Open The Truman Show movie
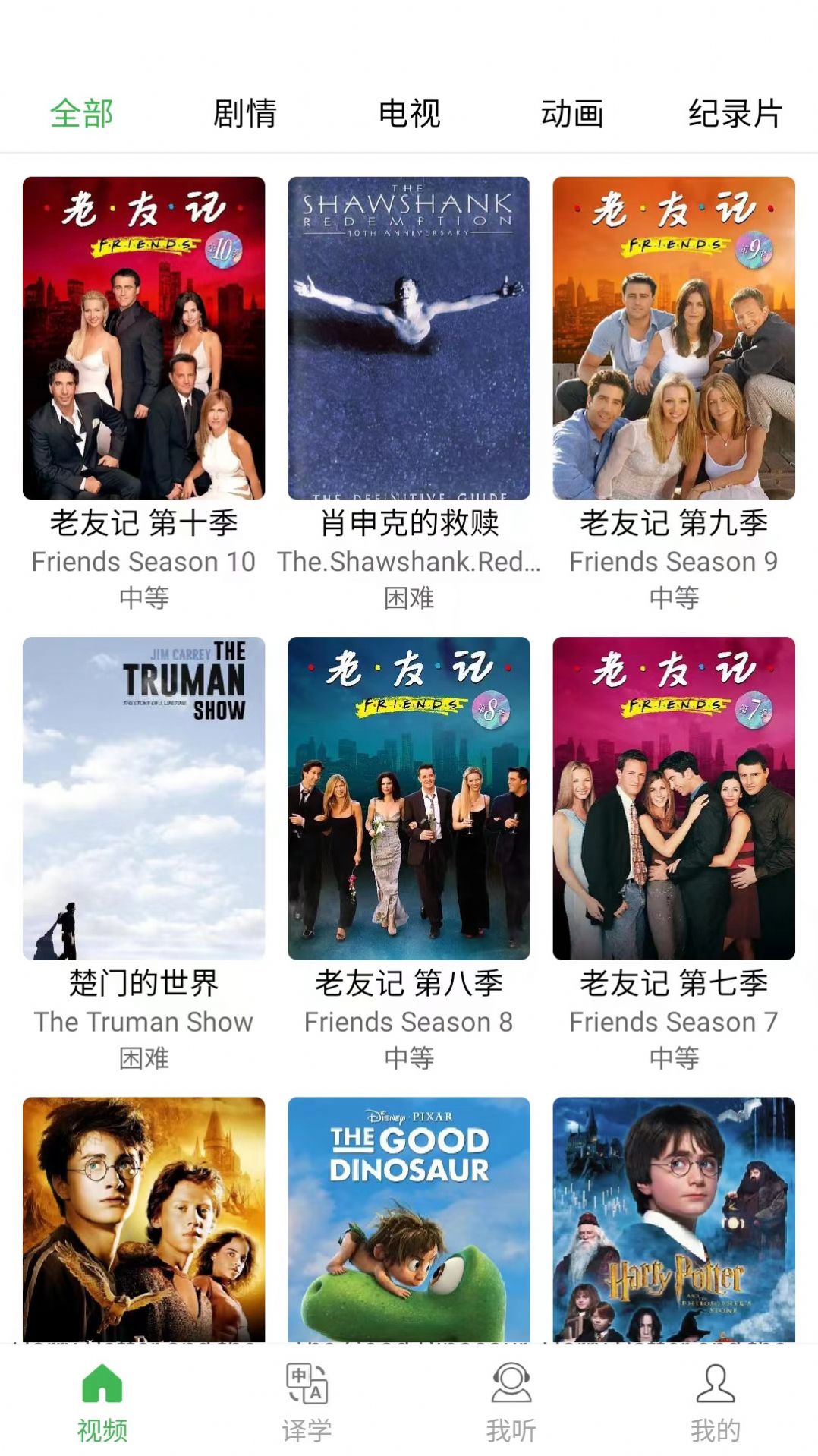 click(x=144, y=799)
